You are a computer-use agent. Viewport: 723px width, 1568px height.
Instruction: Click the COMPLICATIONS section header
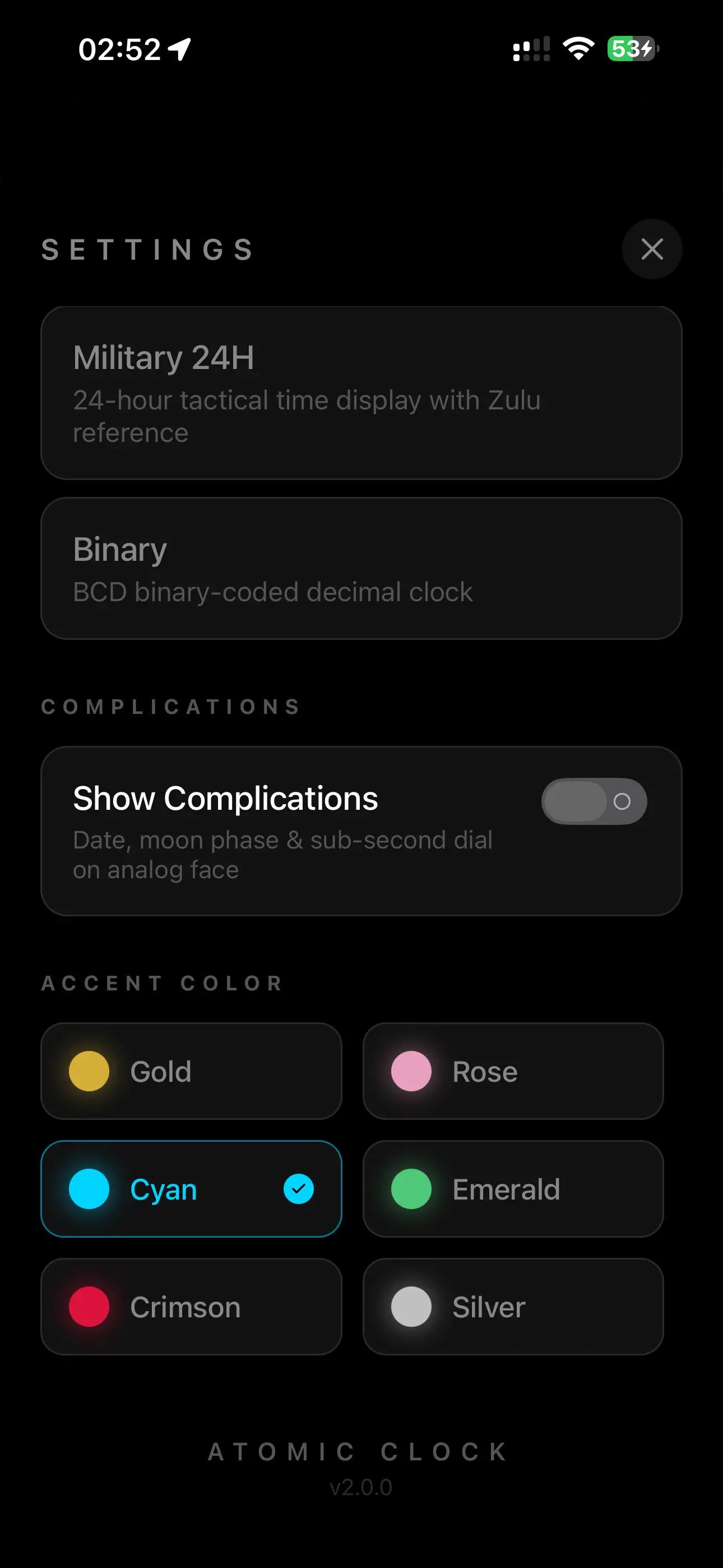[170, 706]
